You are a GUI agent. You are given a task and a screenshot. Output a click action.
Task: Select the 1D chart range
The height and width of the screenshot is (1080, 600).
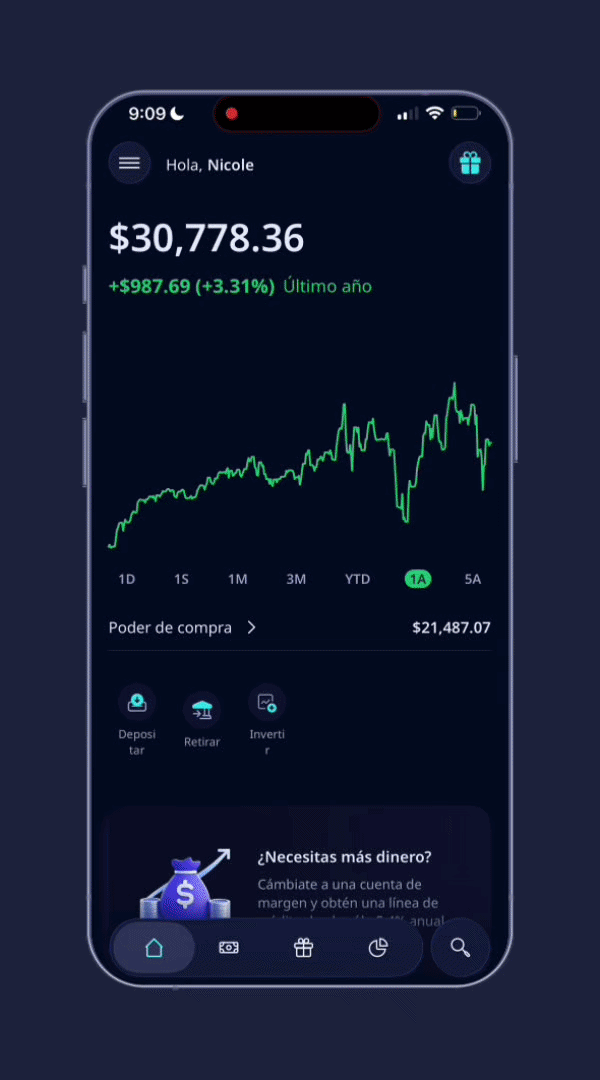click(x=127, y=579)
